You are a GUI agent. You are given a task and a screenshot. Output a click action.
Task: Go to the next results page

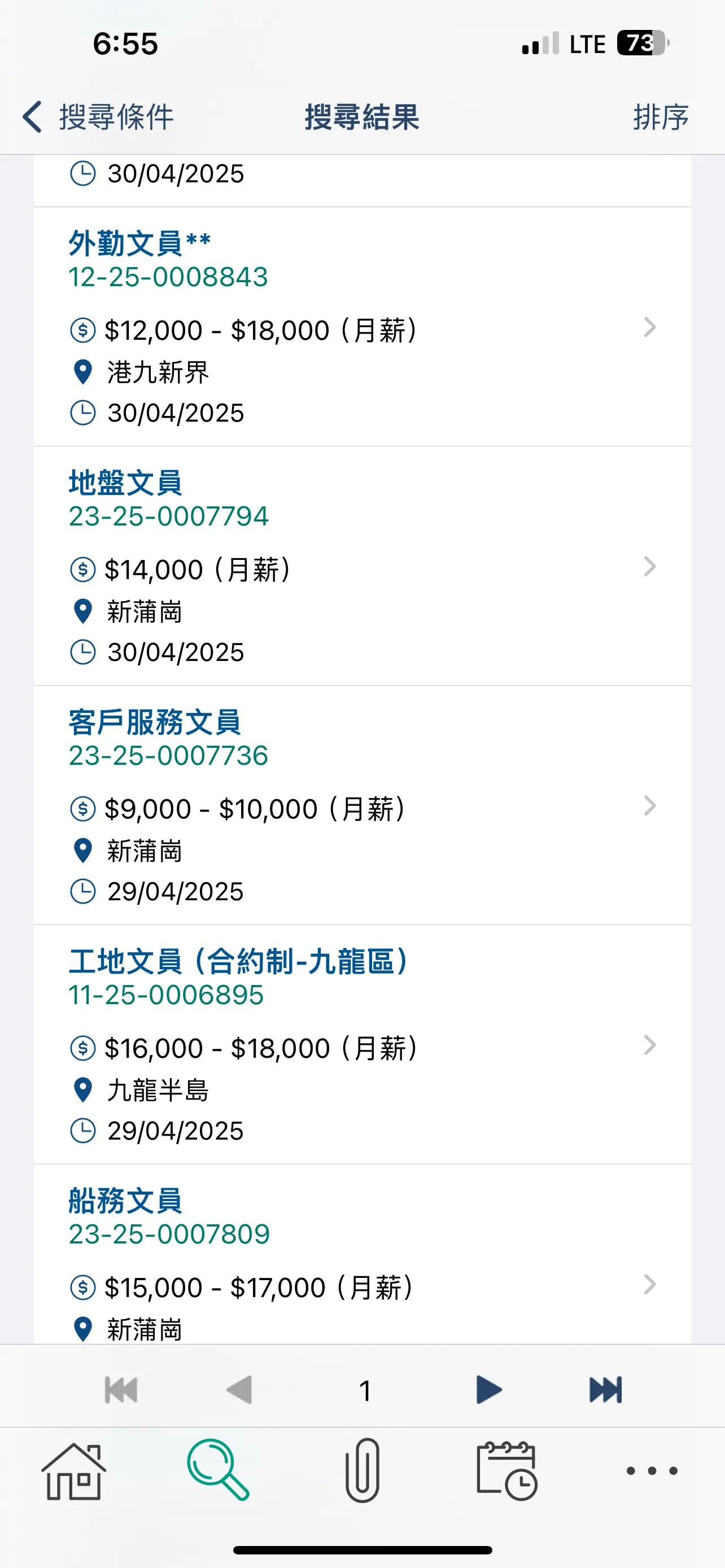[x=488, y=1390]
